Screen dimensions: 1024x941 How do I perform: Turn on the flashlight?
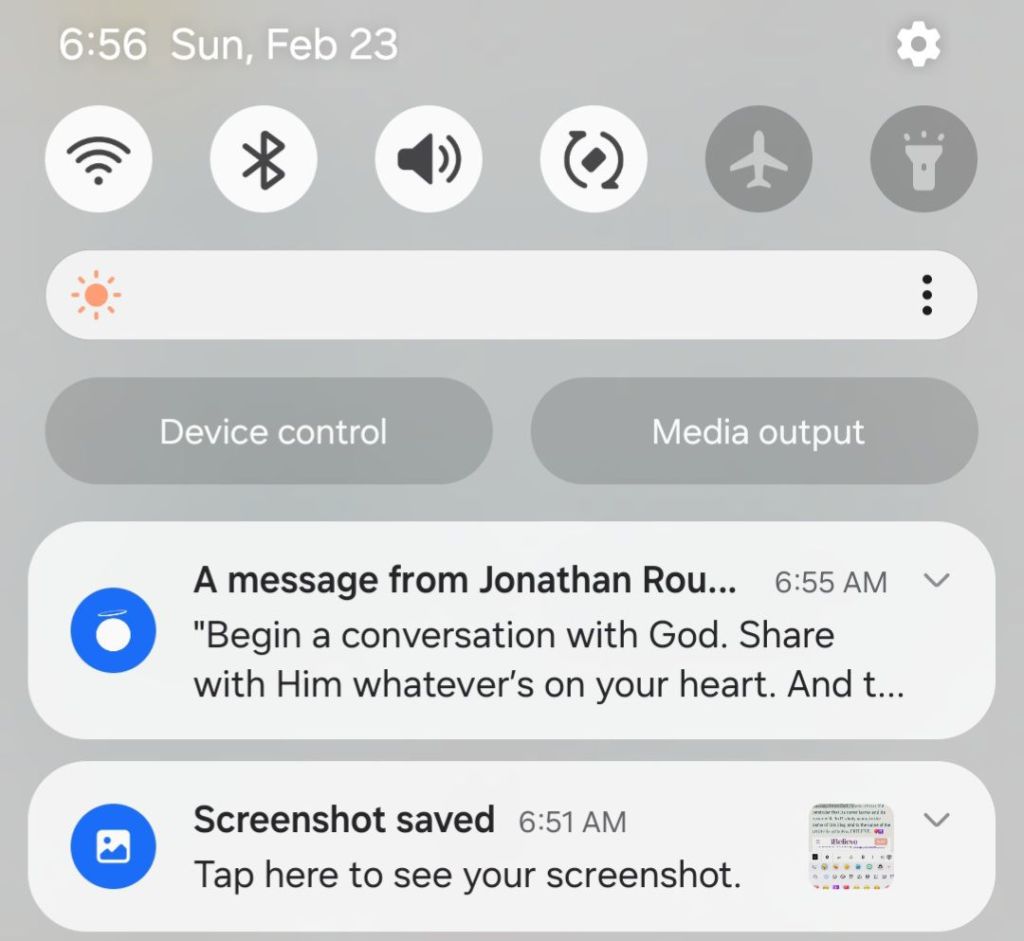pyautogui.click(x=923, y=159)
